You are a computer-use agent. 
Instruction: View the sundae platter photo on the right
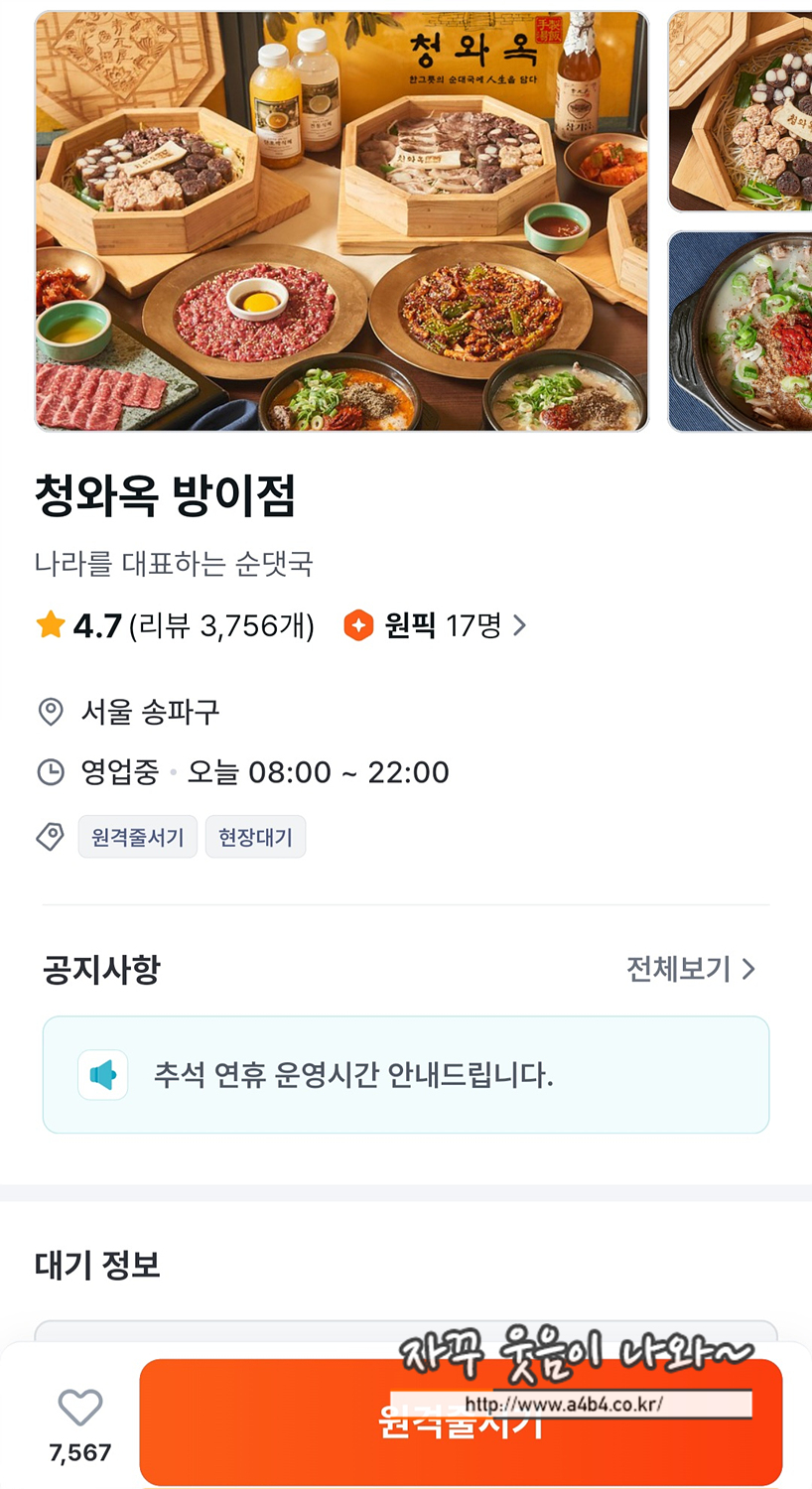[x=741, y=111]
